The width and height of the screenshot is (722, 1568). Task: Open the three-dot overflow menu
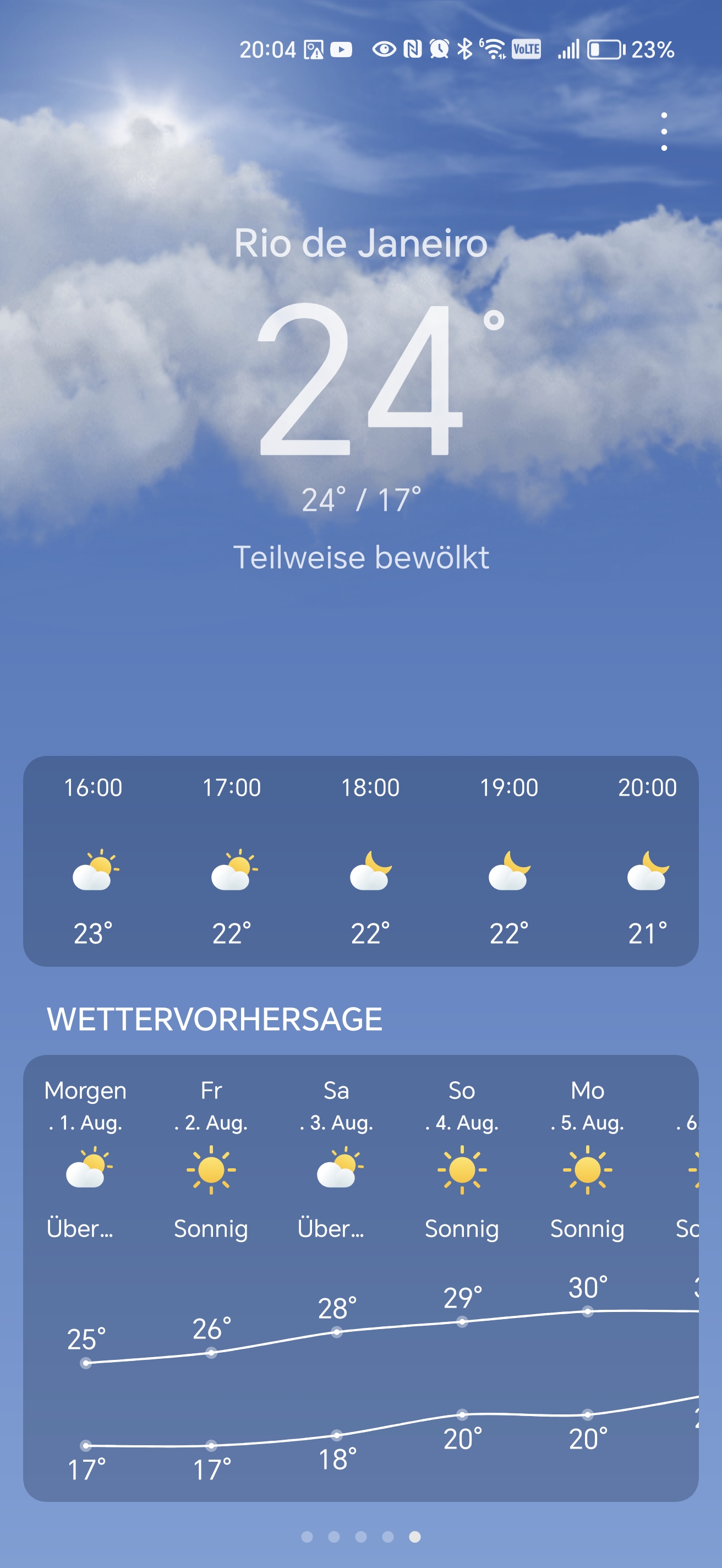pos(664,132)
